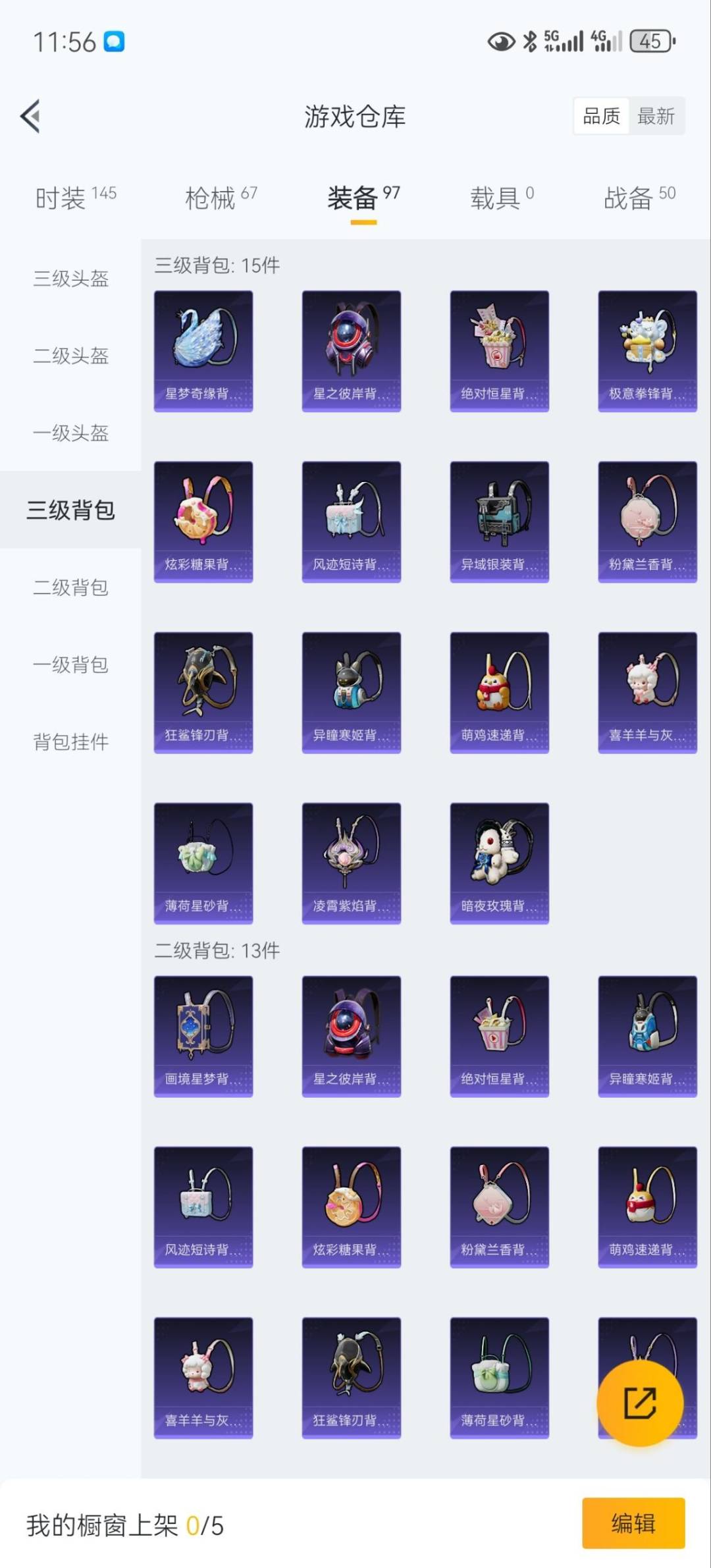Tap the battery indicator showing 45
The height and width of the screenshot is (1568, 711).
[x=649, y=41]
